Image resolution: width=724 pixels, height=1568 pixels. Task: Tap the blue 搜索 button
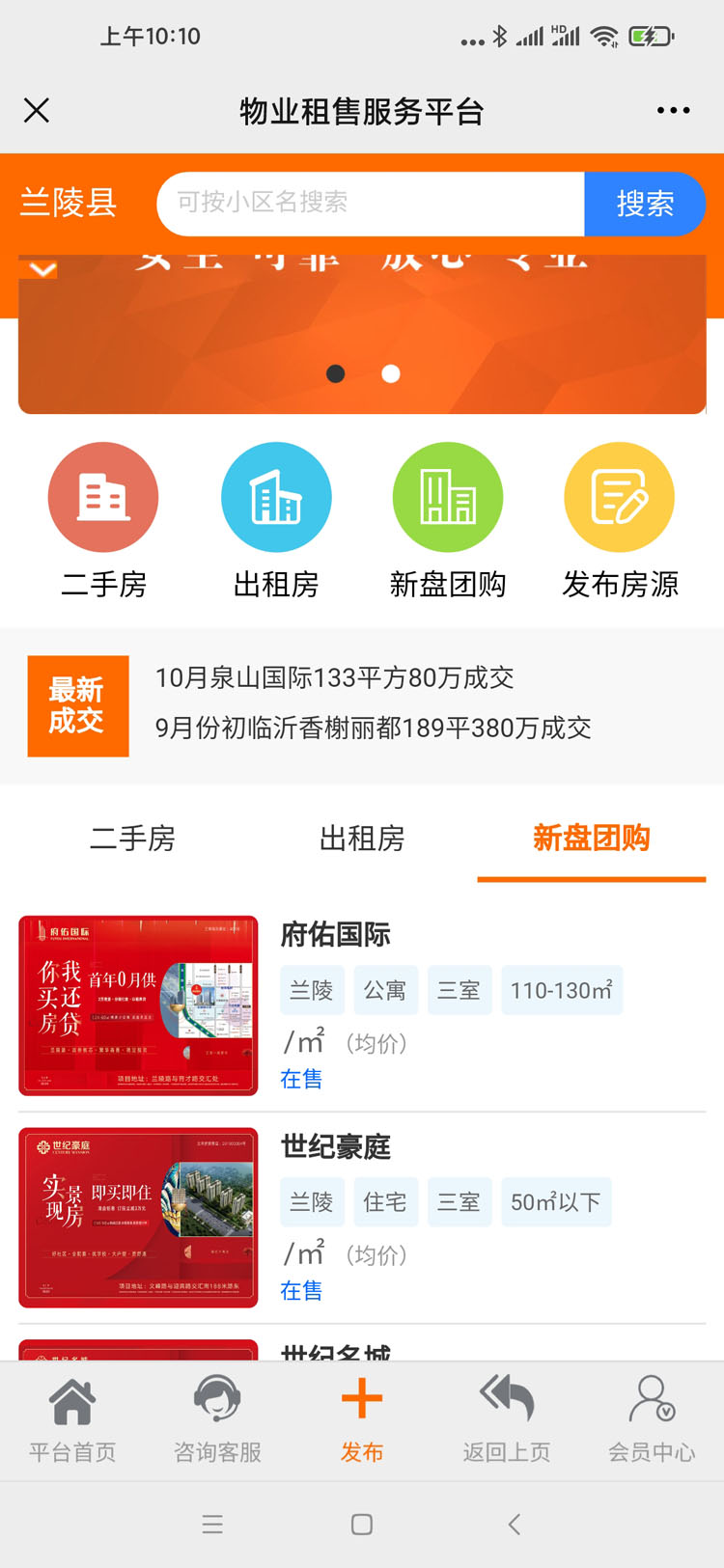(645, 204)
